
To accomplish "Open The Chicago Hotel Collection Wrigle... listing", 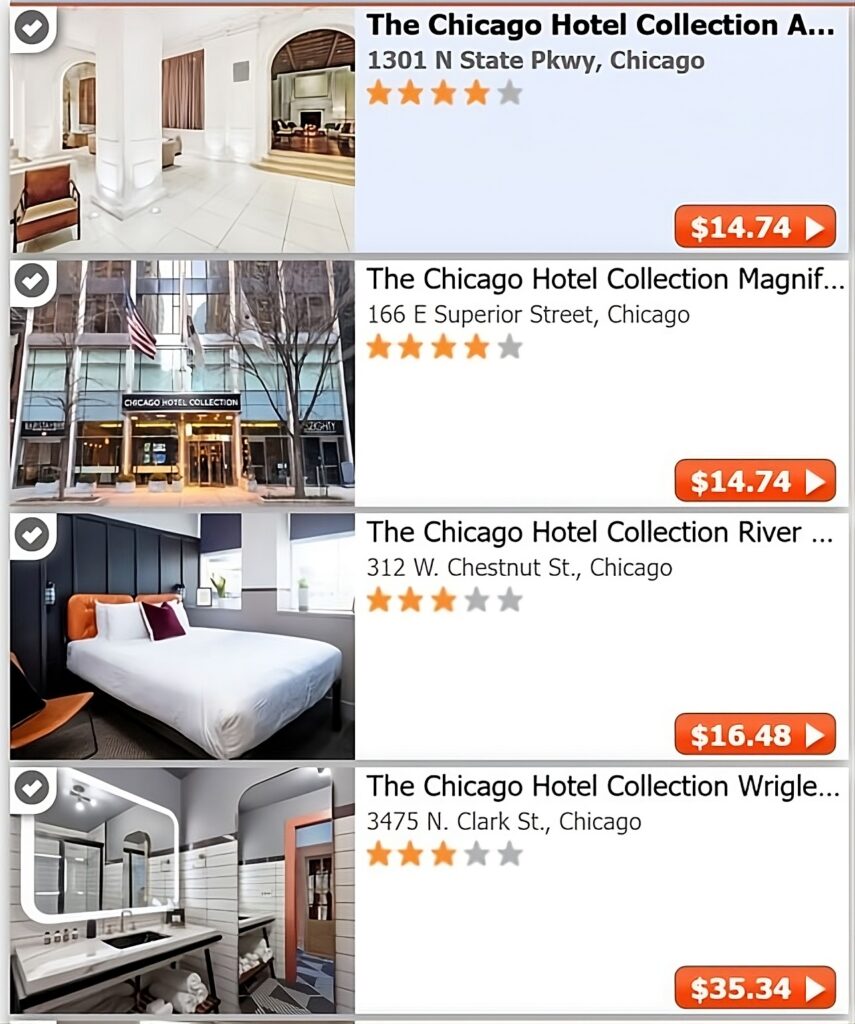I will (602, 786).
